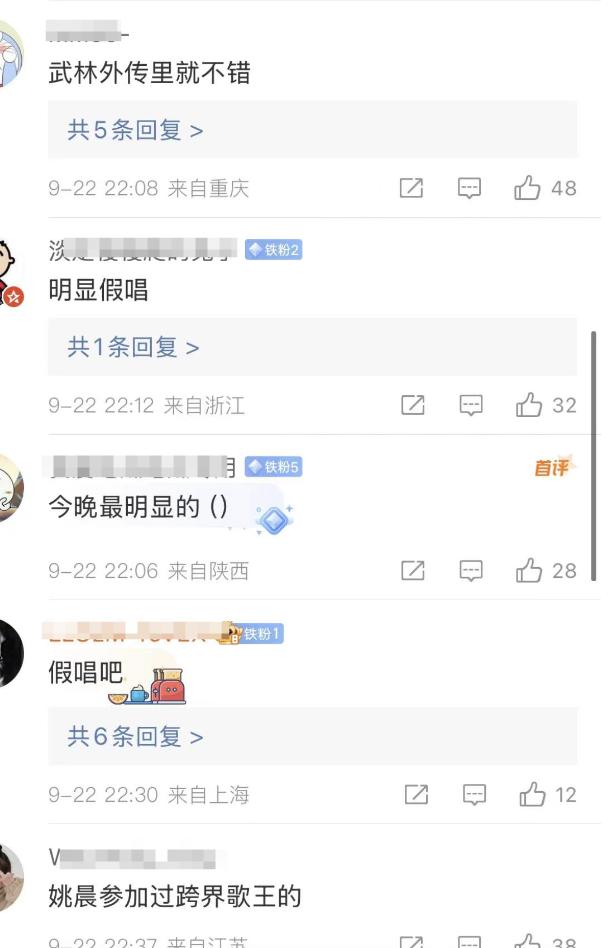Viewport: 608px width, 948px height.
Task: Reply to the comment 假唱吧
Action: (474, 795)
